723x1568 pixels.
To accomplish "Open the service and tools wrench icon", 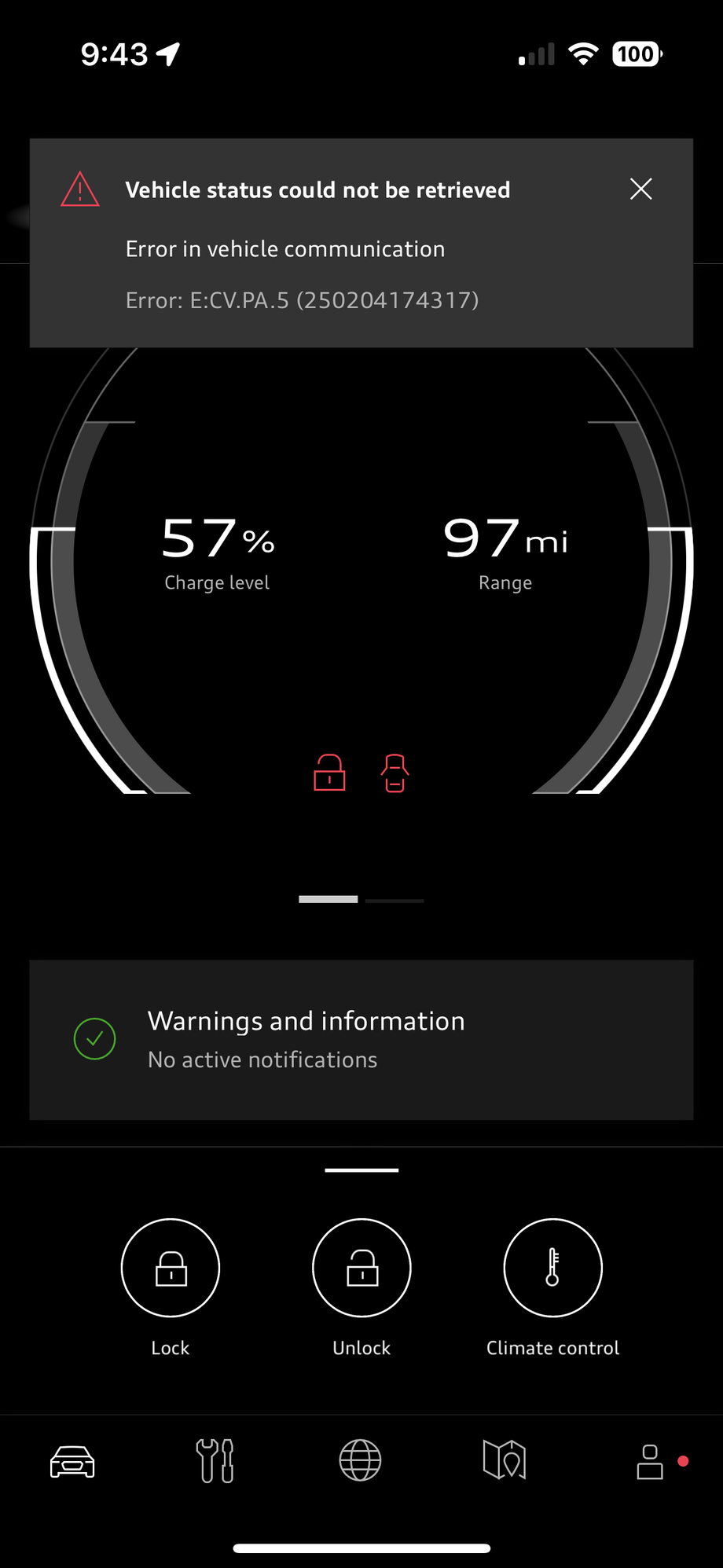I will [x=216, y=1460].
